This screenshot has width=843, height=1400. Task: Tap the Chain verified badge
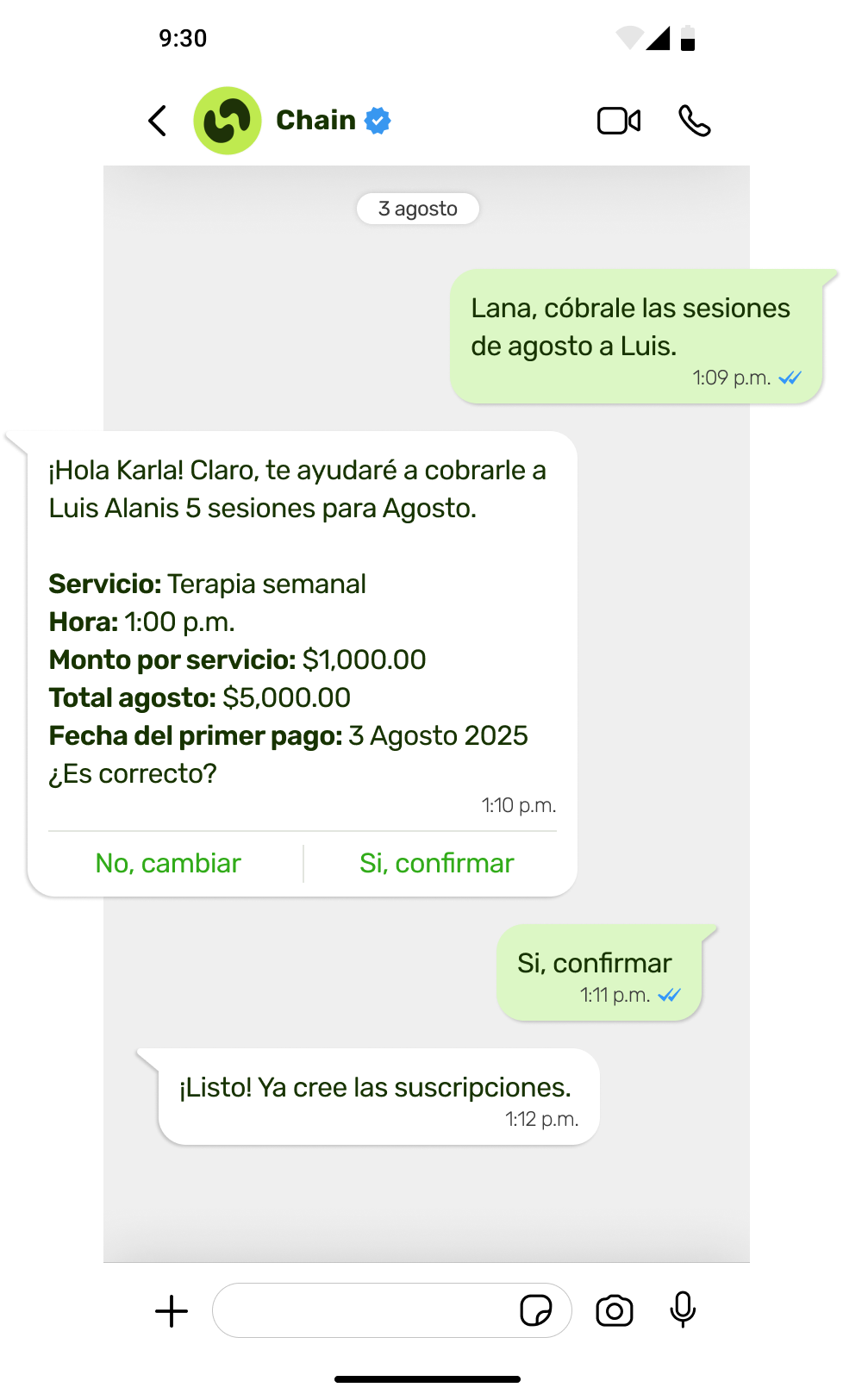pos(377,121)
